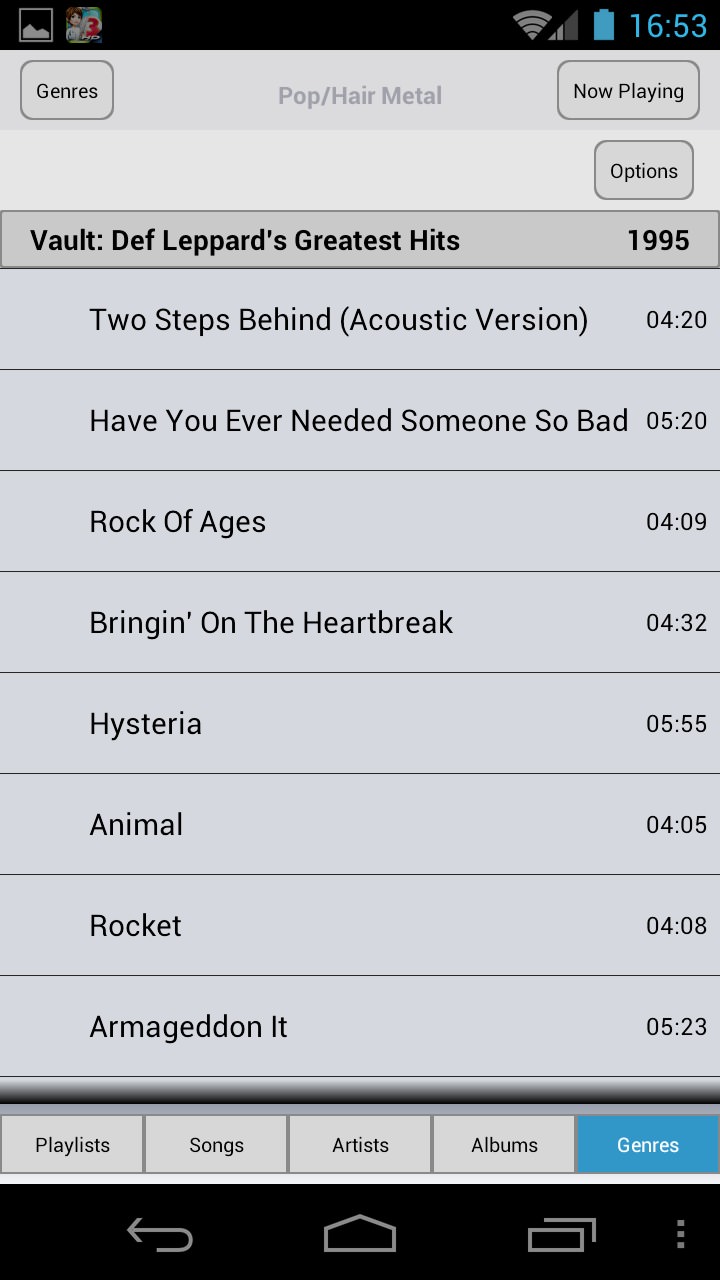Screen dimensions: 720x1280
Task: Select the song Rock Of Ages
Action: [x=360, y=522]
